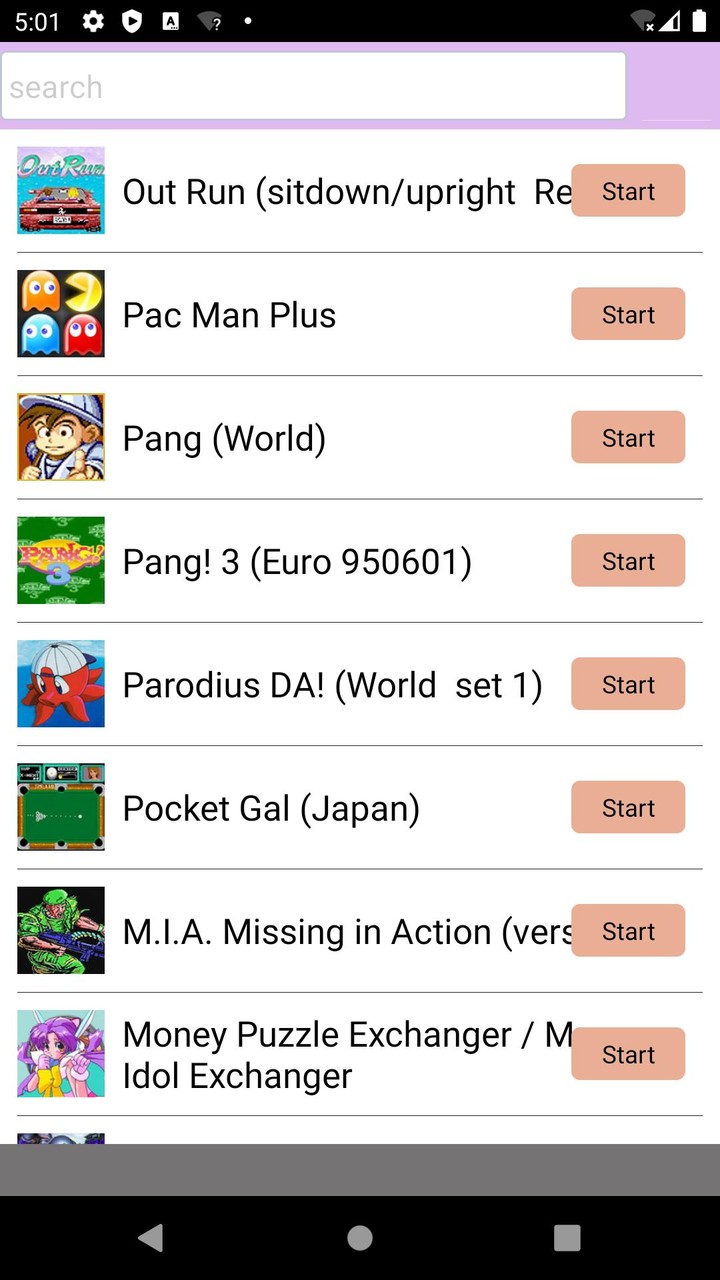Tap the keyboard 'A' icon in status bar
Screen dimensions: 720x1280
click(x=170, y=20)
